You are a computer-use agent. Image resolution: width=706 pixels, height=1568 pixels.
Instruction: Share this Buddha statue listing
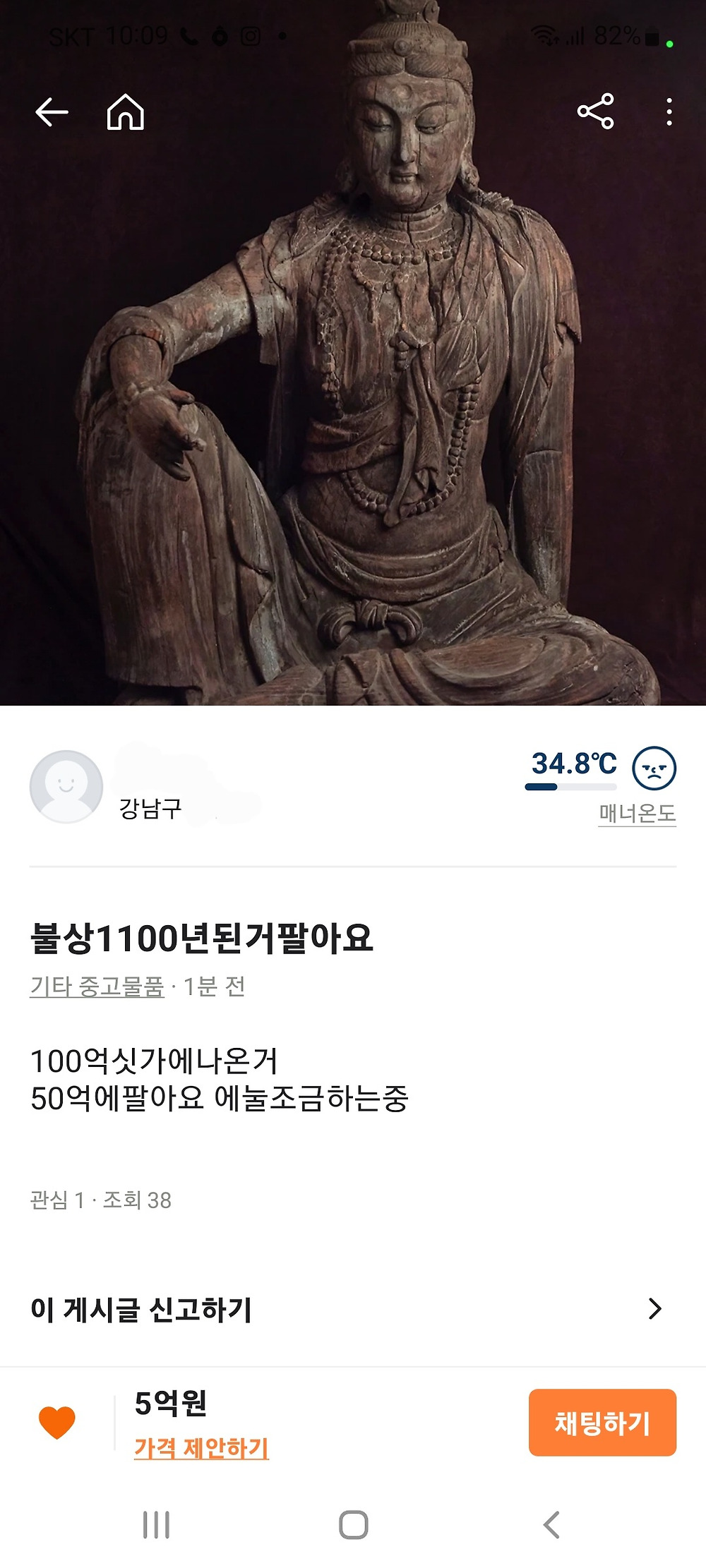(x=595, y=111)
